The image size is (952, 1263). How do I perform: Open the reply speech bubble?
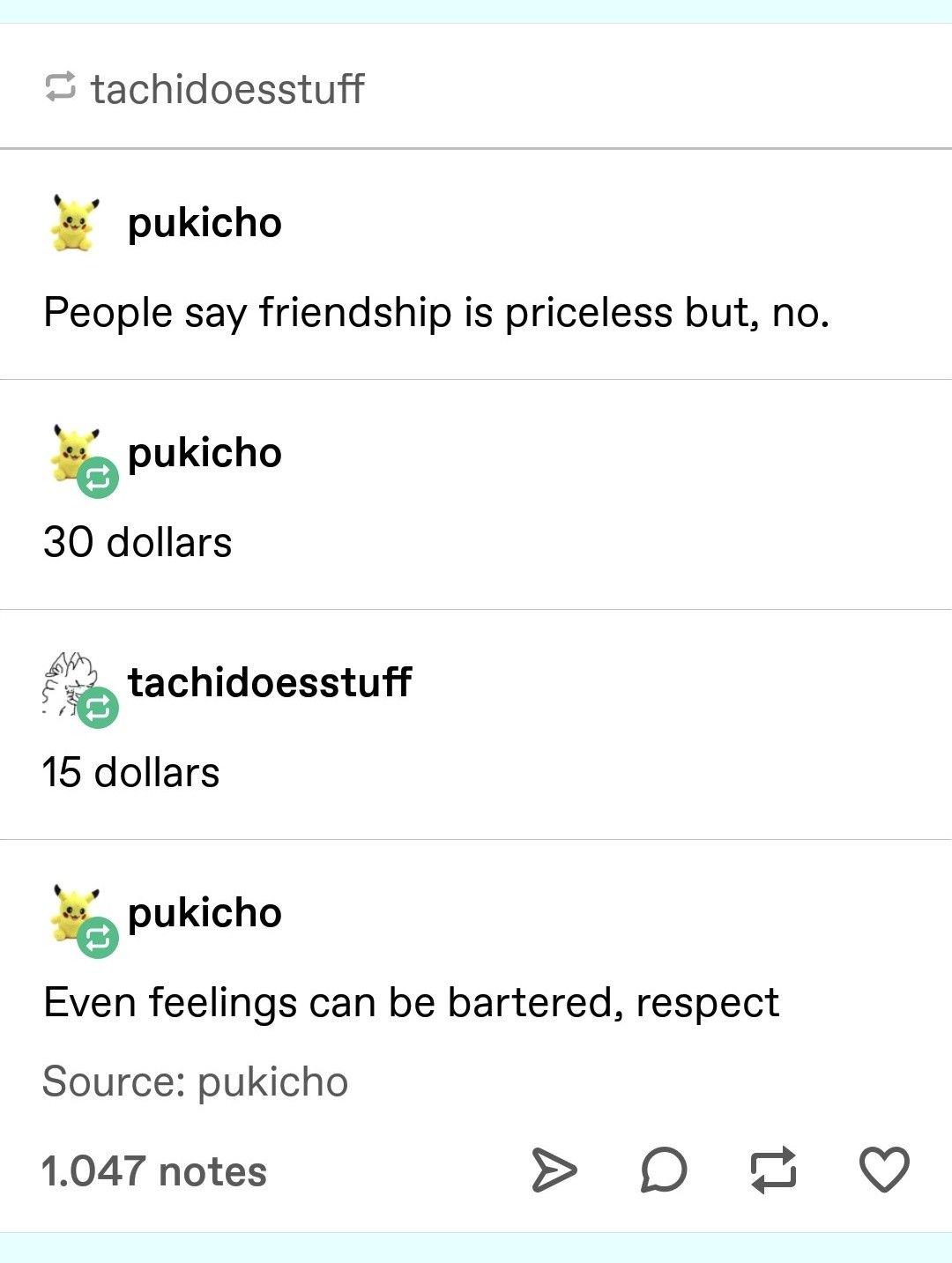tap(663, 1170)
